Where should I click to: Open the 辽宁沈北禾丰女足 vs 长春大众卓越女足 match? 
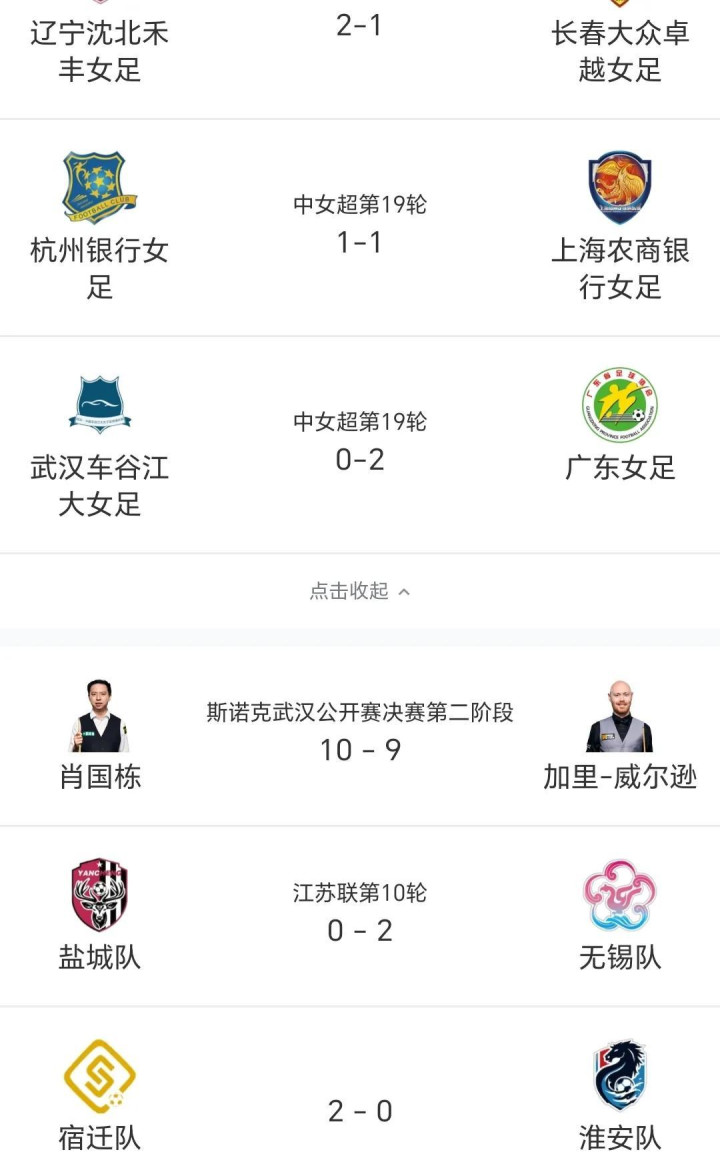(x=359, y=40)
